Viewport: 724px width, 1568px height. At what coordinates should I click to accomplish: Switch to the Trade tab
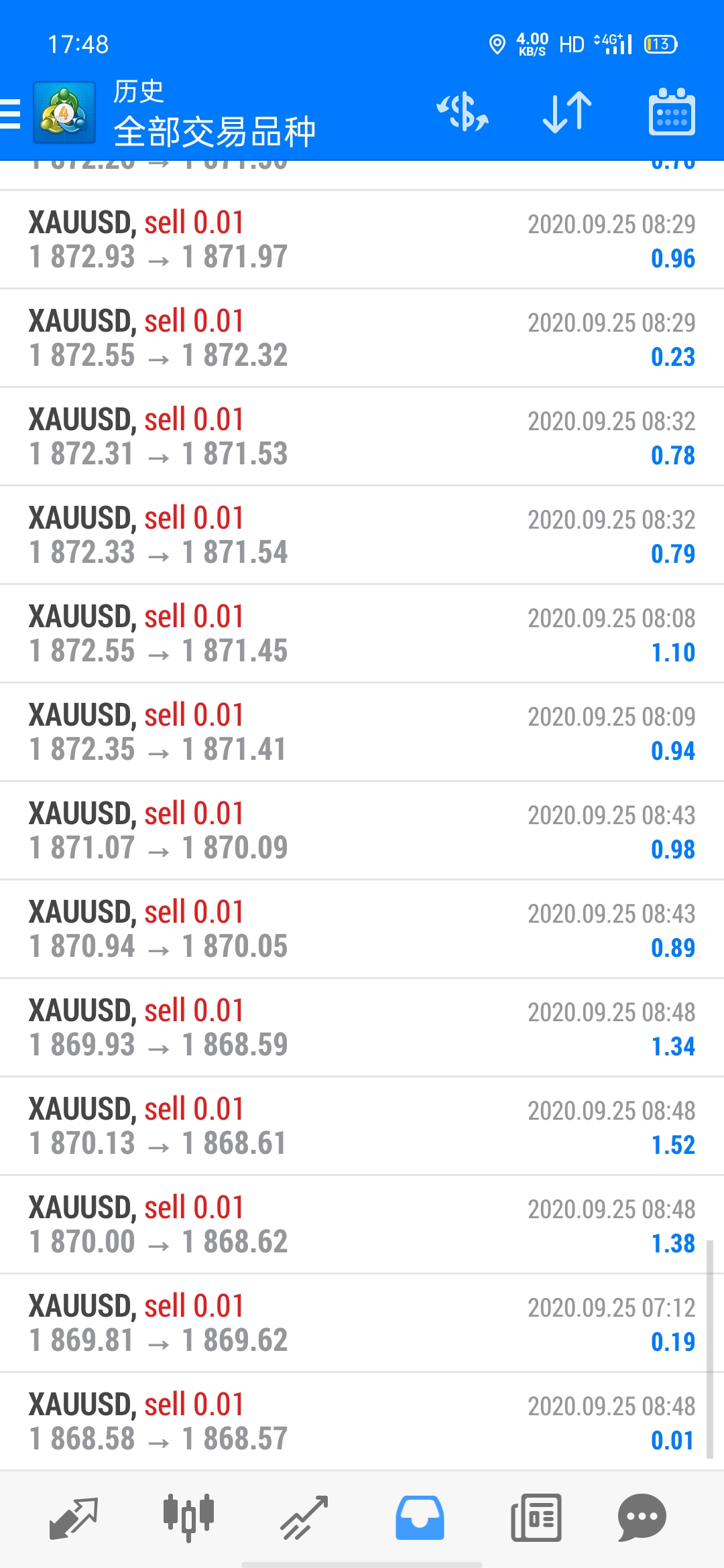click(304, 1518)
